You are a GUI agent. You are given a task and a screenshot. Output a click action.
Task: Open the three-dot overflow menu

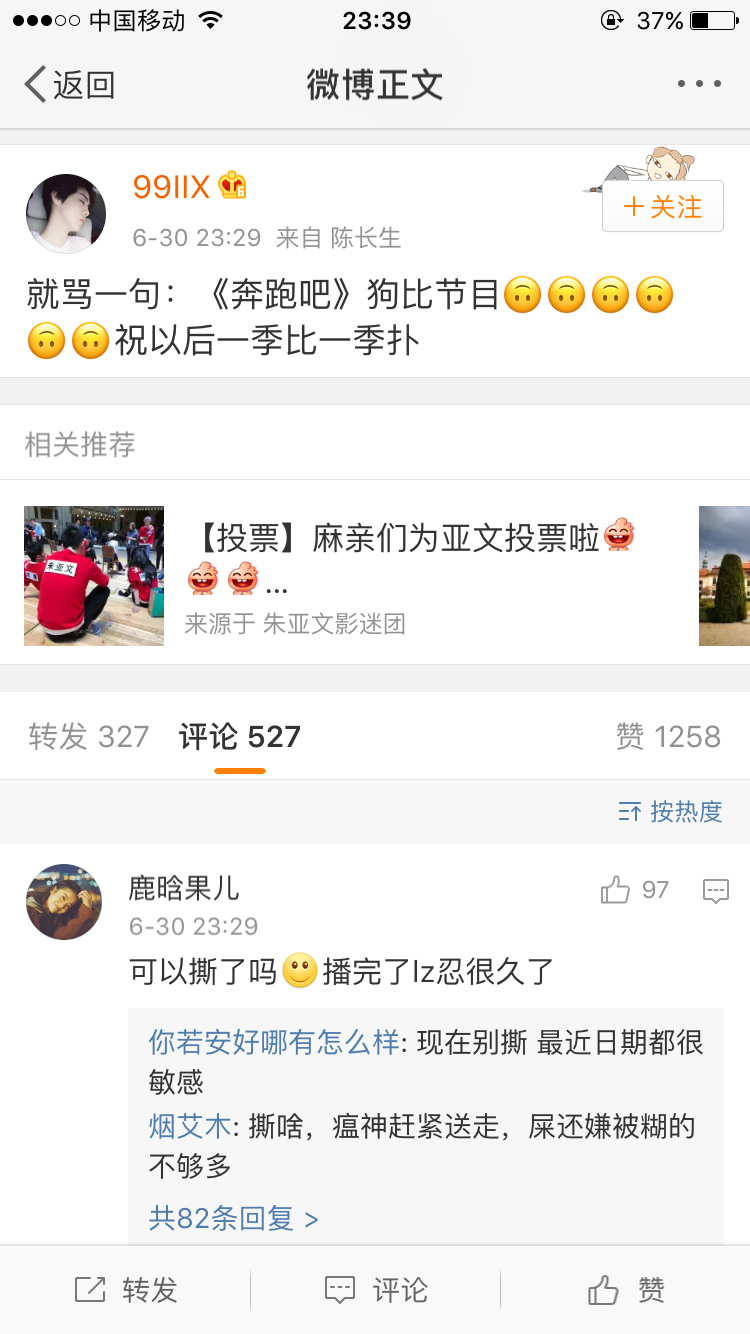pos(698,85)
